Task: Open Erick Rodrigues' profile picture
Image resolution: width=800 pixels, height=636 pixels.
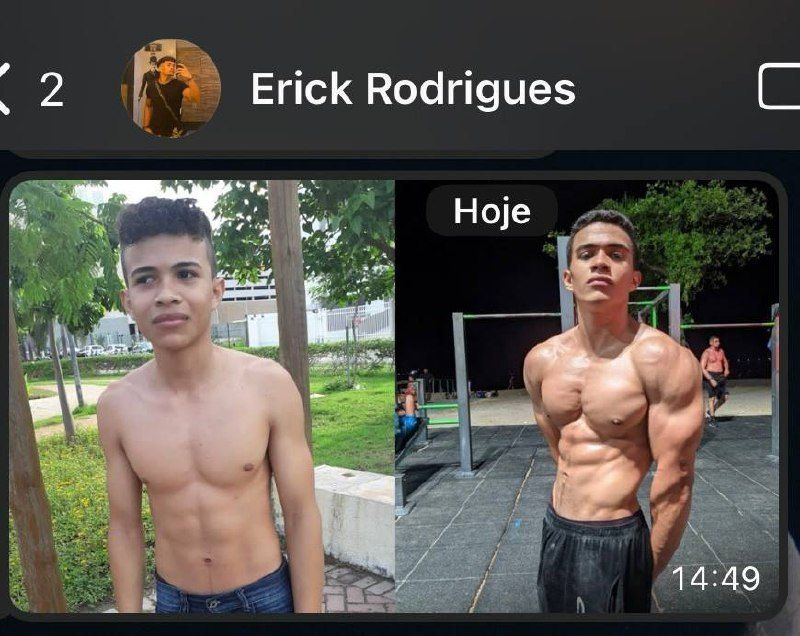Action: point(170,88)
